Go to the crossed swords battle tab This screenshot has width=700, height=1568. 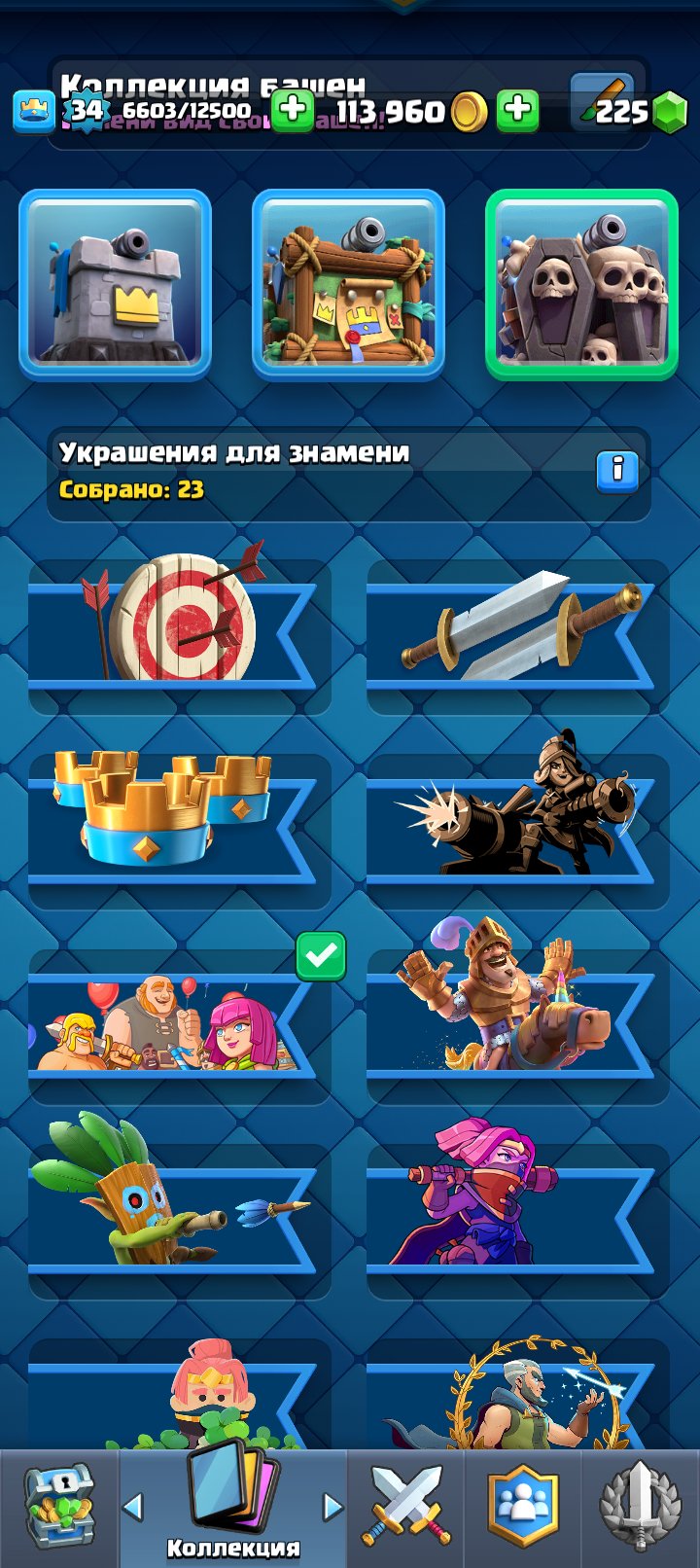pos(406,1508)
